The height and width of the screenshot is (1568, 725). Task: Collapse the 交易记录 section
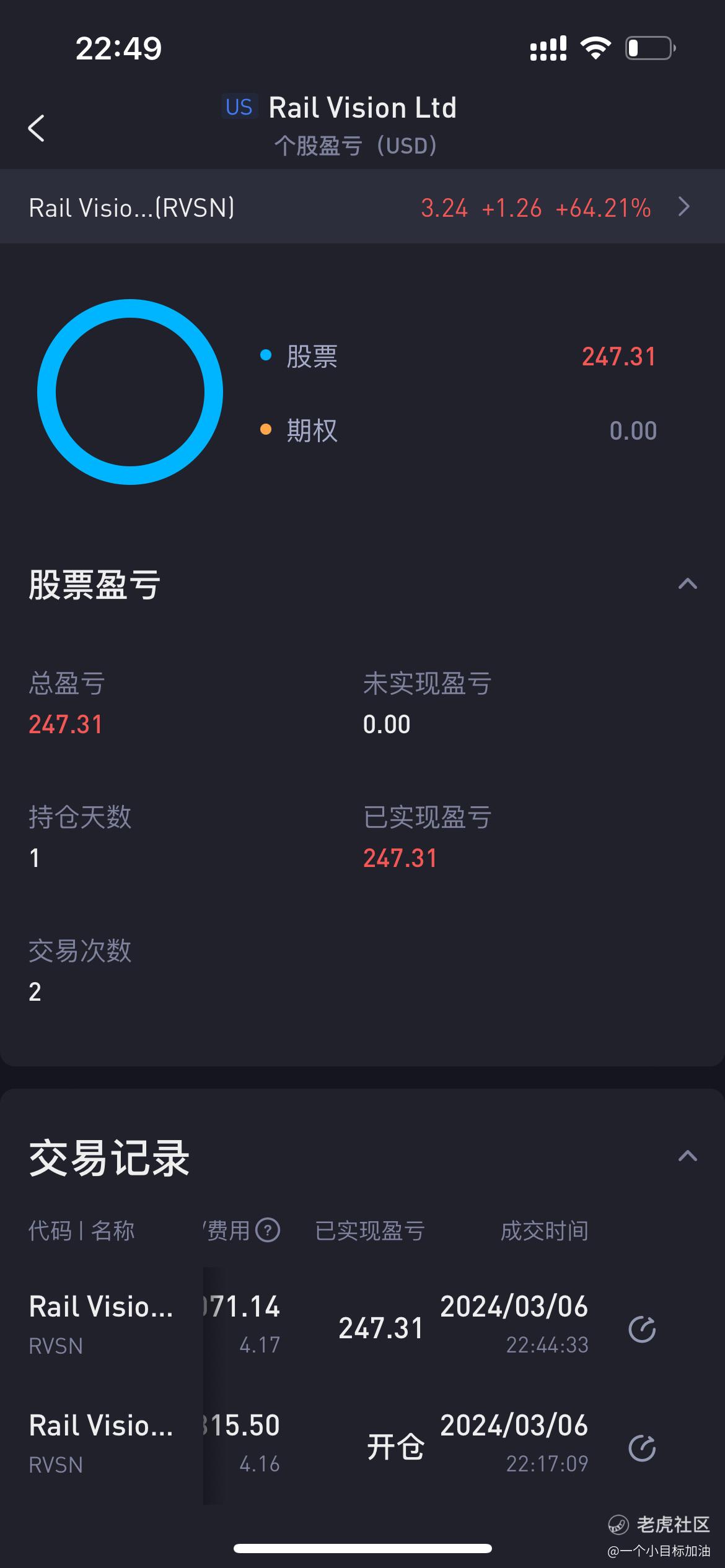point(687,1156)
